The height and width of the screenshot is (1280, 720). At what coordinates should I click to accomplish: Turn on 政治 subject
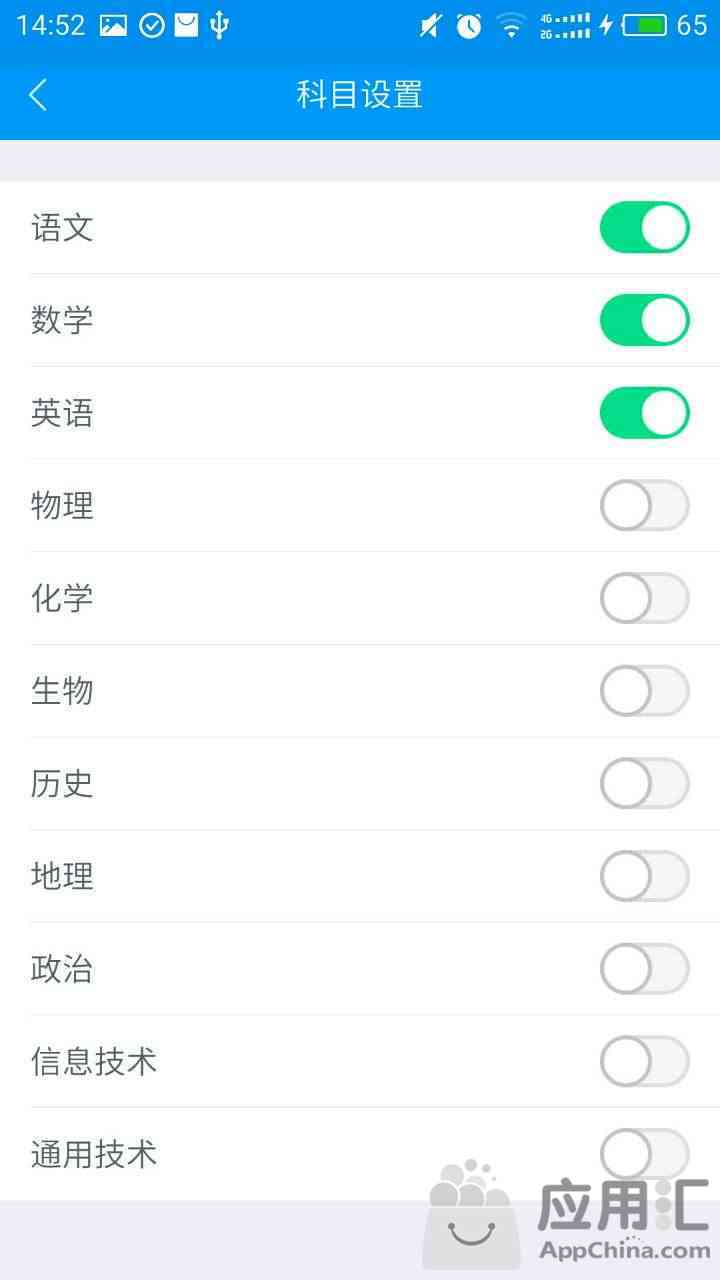pyautogui.click(x=645, y=969)
